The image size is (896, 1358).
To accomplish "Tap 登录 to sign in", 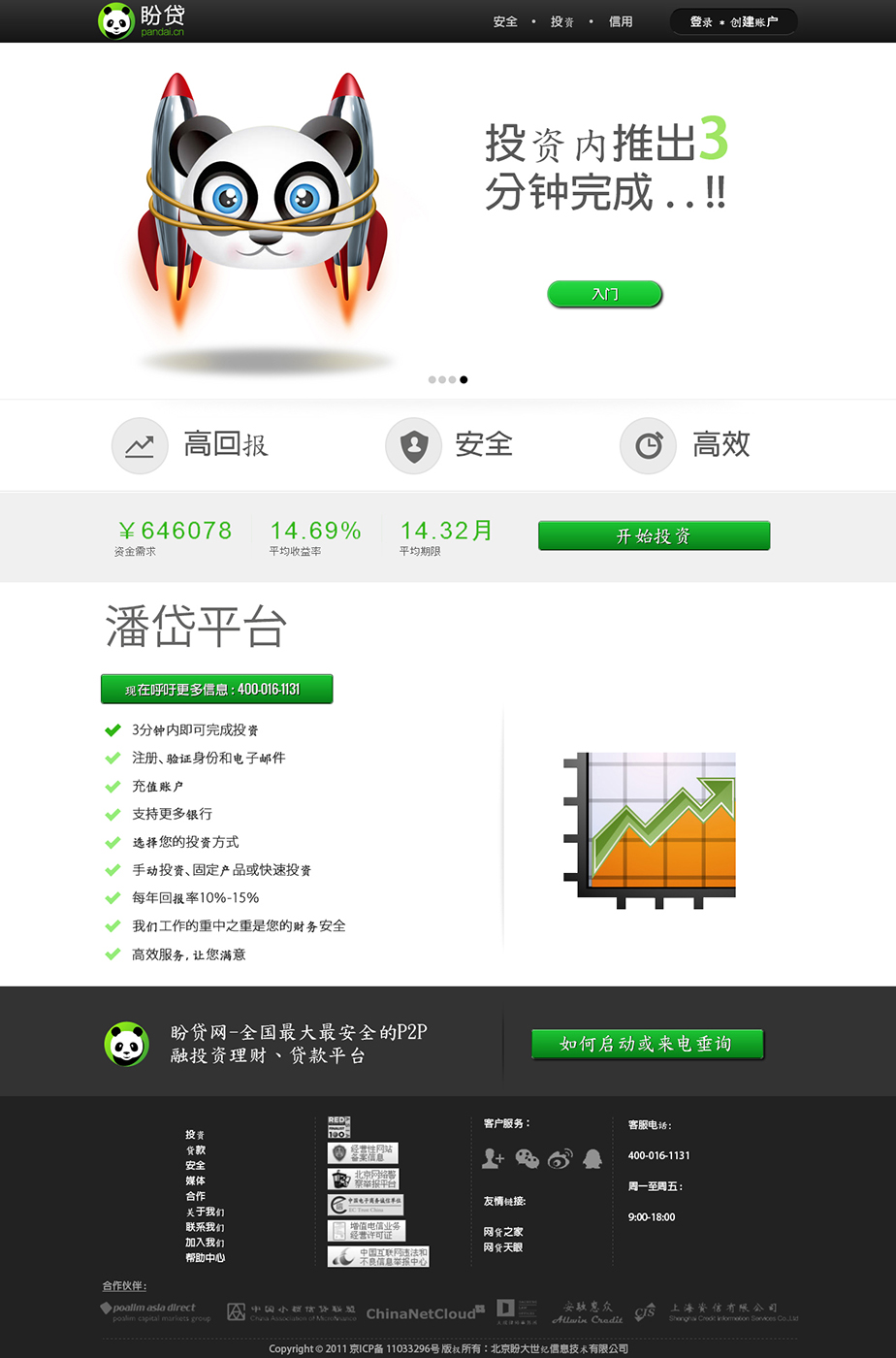I will pos(701,21).
